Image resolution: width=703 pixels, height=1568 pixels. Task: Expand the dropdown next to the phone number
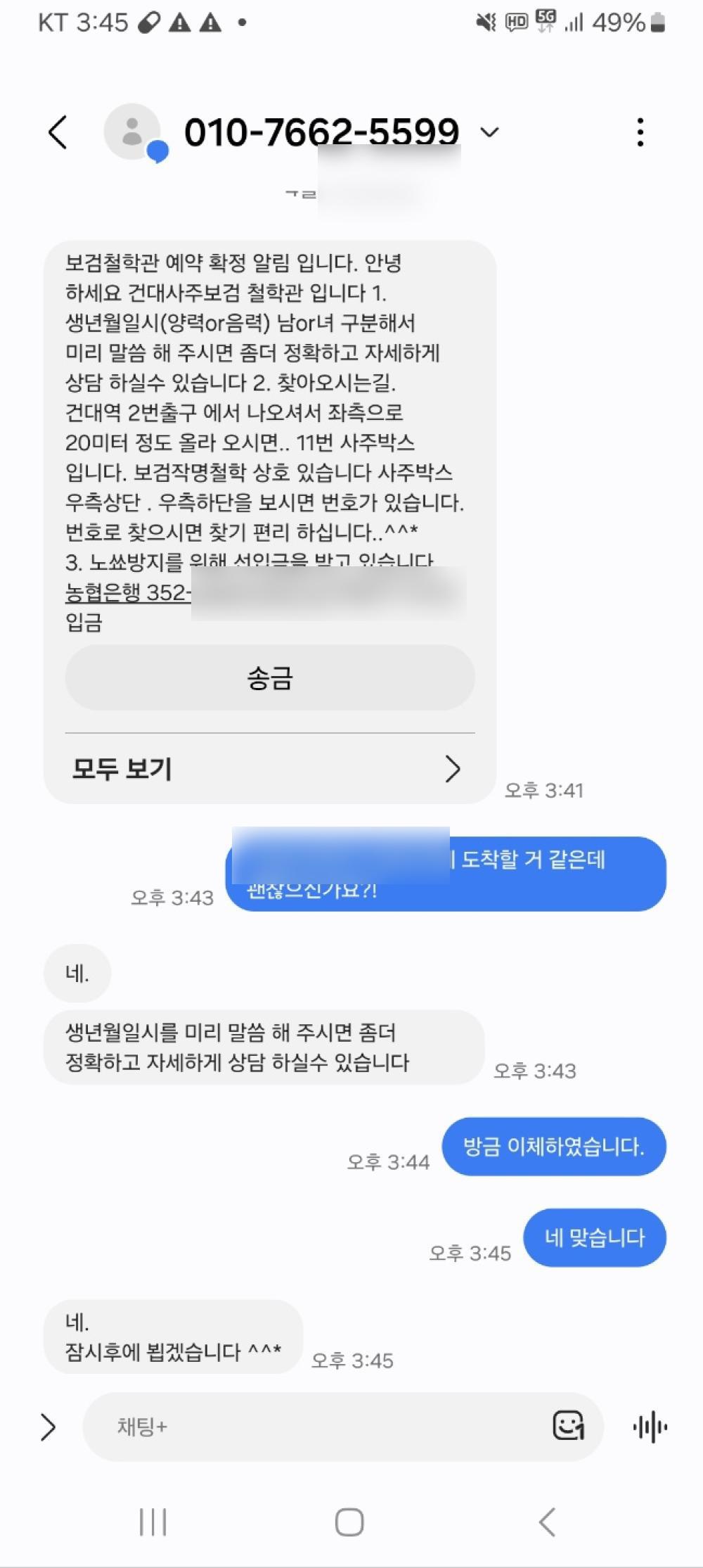[x=489, y=132]
